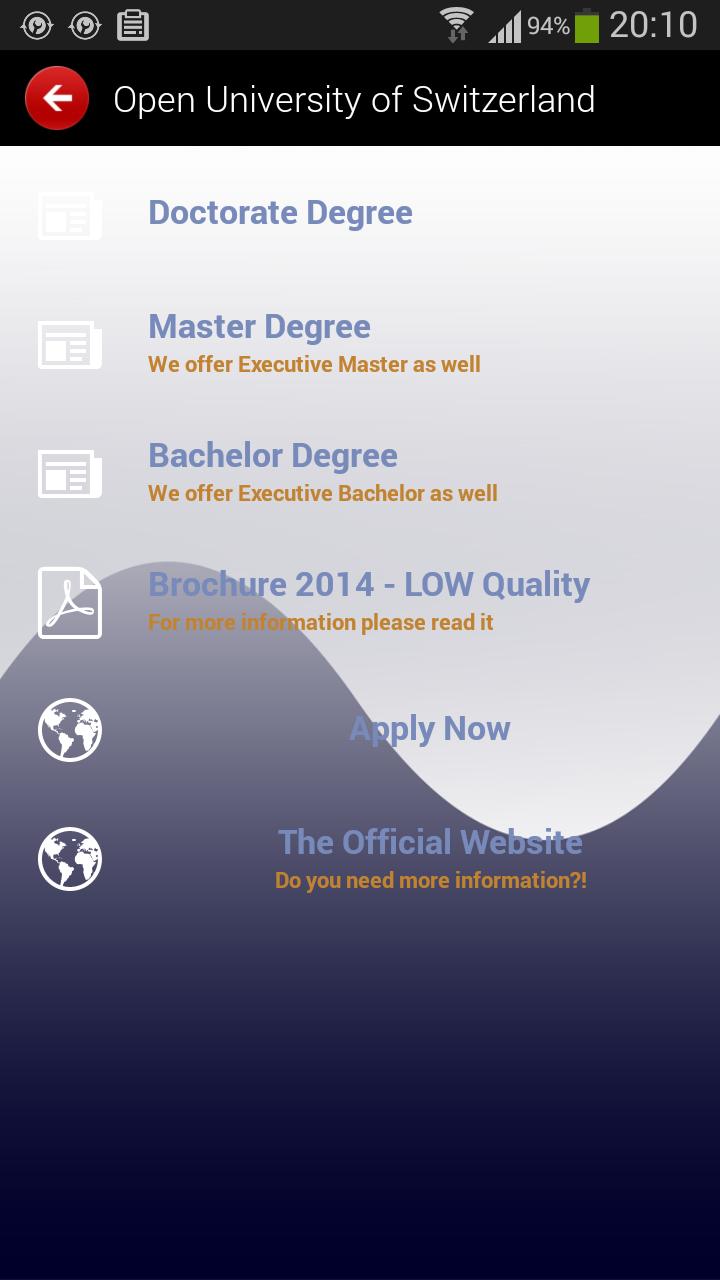Screen dimensions: 720x1280
Task: Open the Doctorate Degree section
Action: pyautogui.click(x=280, y=213)
